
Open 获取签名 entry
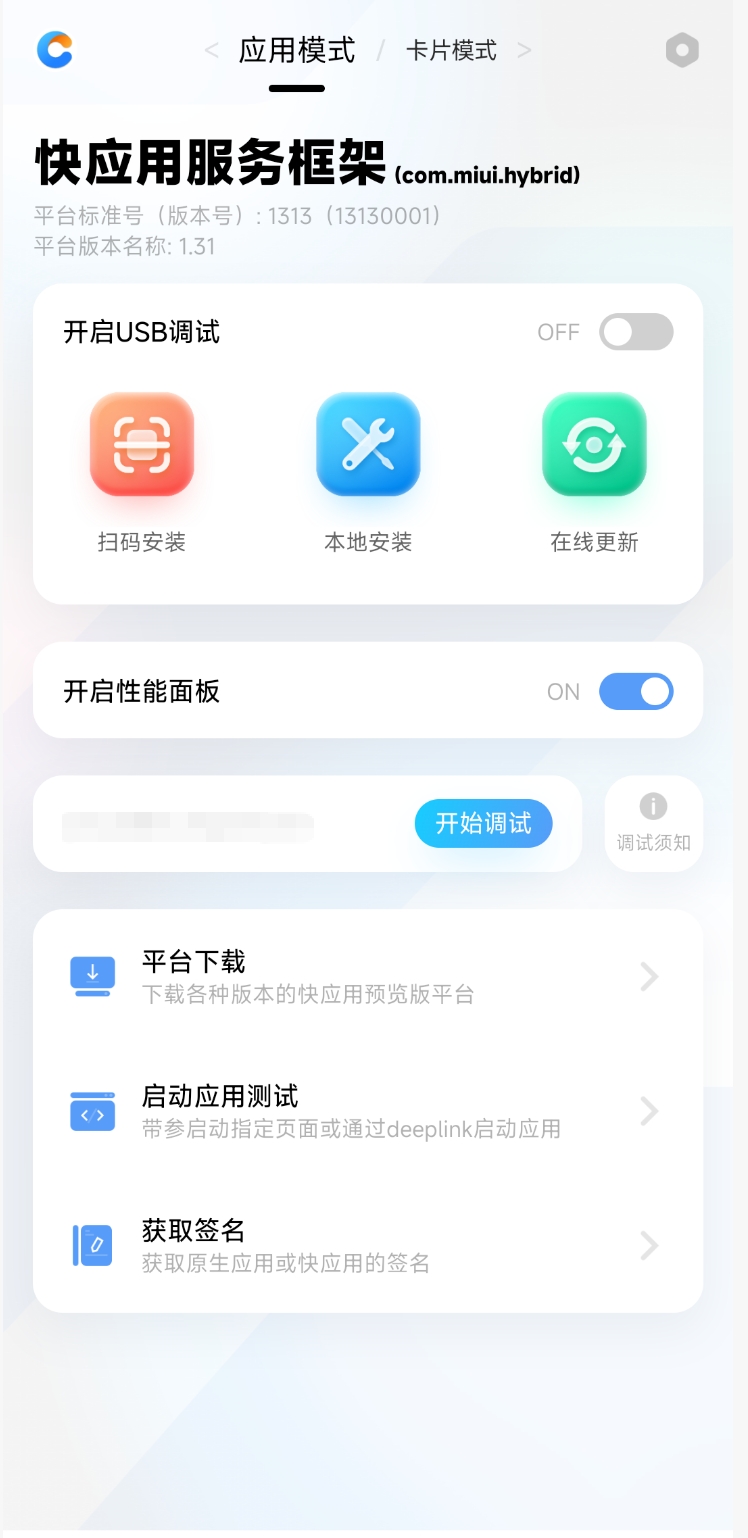[368, 1246]
